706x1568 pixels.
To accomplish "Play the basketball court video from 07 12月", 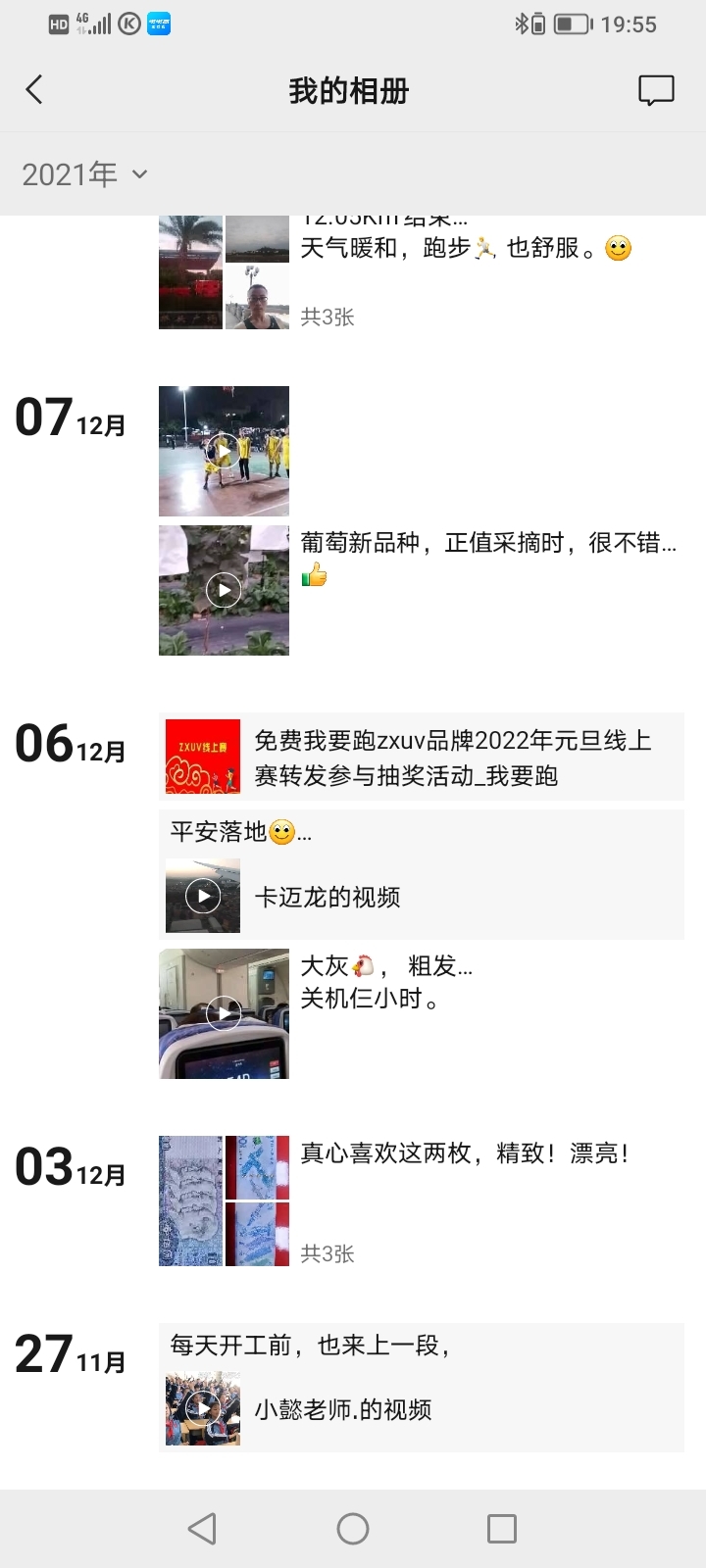I will pos(224,451).
